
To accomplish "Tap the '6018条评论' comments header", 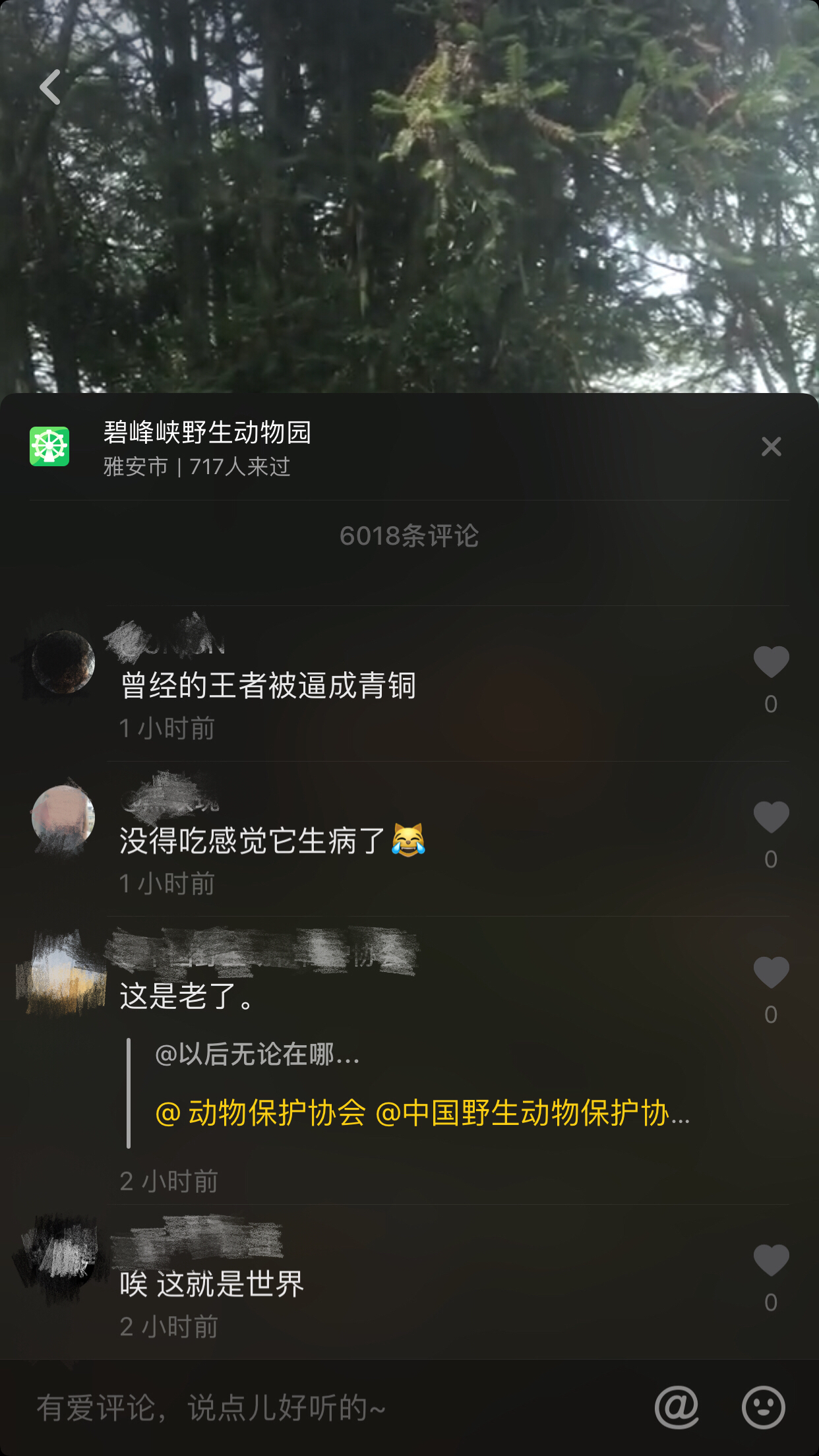I will [409, 536].
